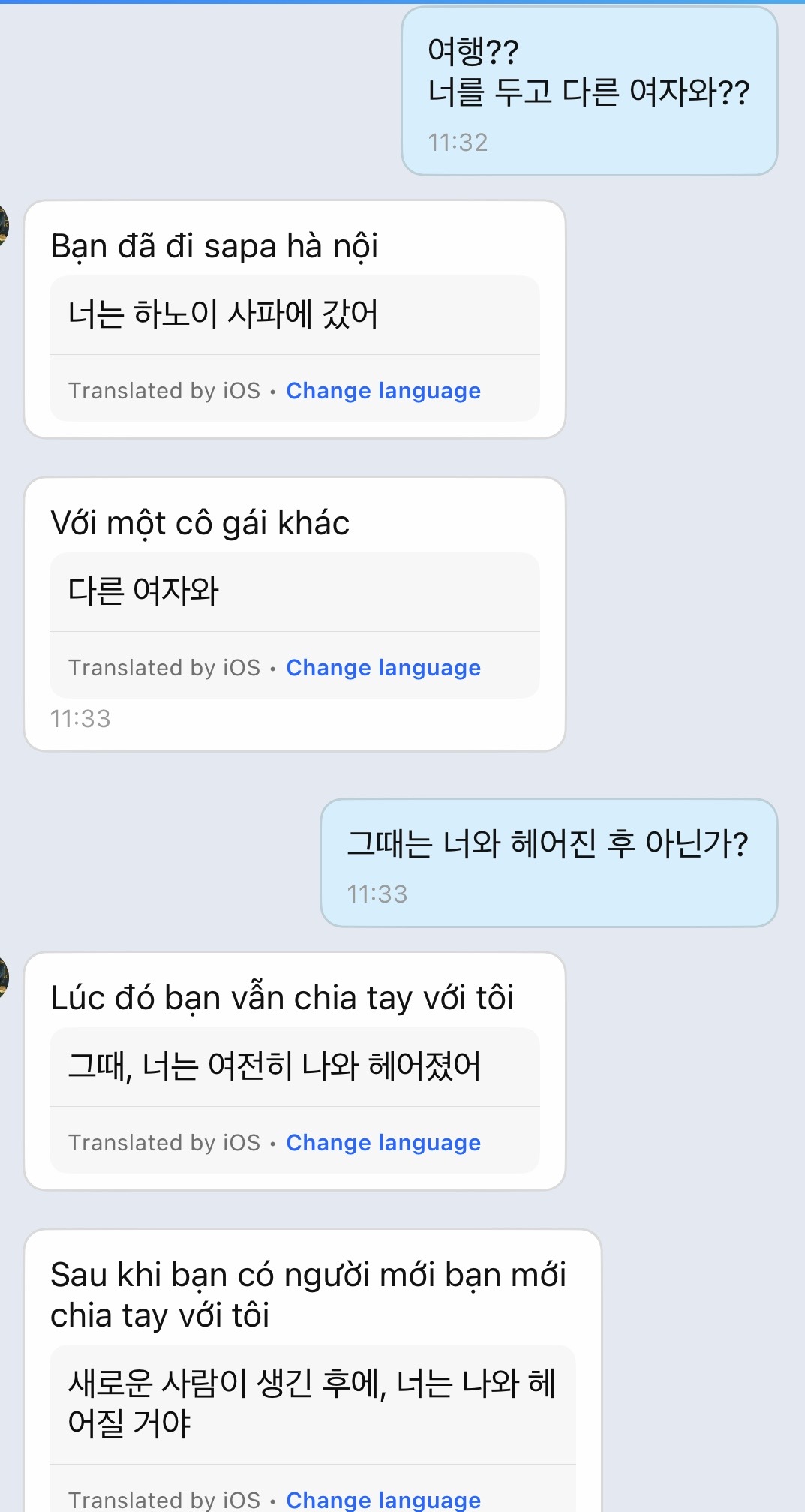The width and height of the screenshot is (805, 1512).
Task: Change language under 'Lúc đó bạn vẫn chia tay' message
Action: (x=383, y=1143)
